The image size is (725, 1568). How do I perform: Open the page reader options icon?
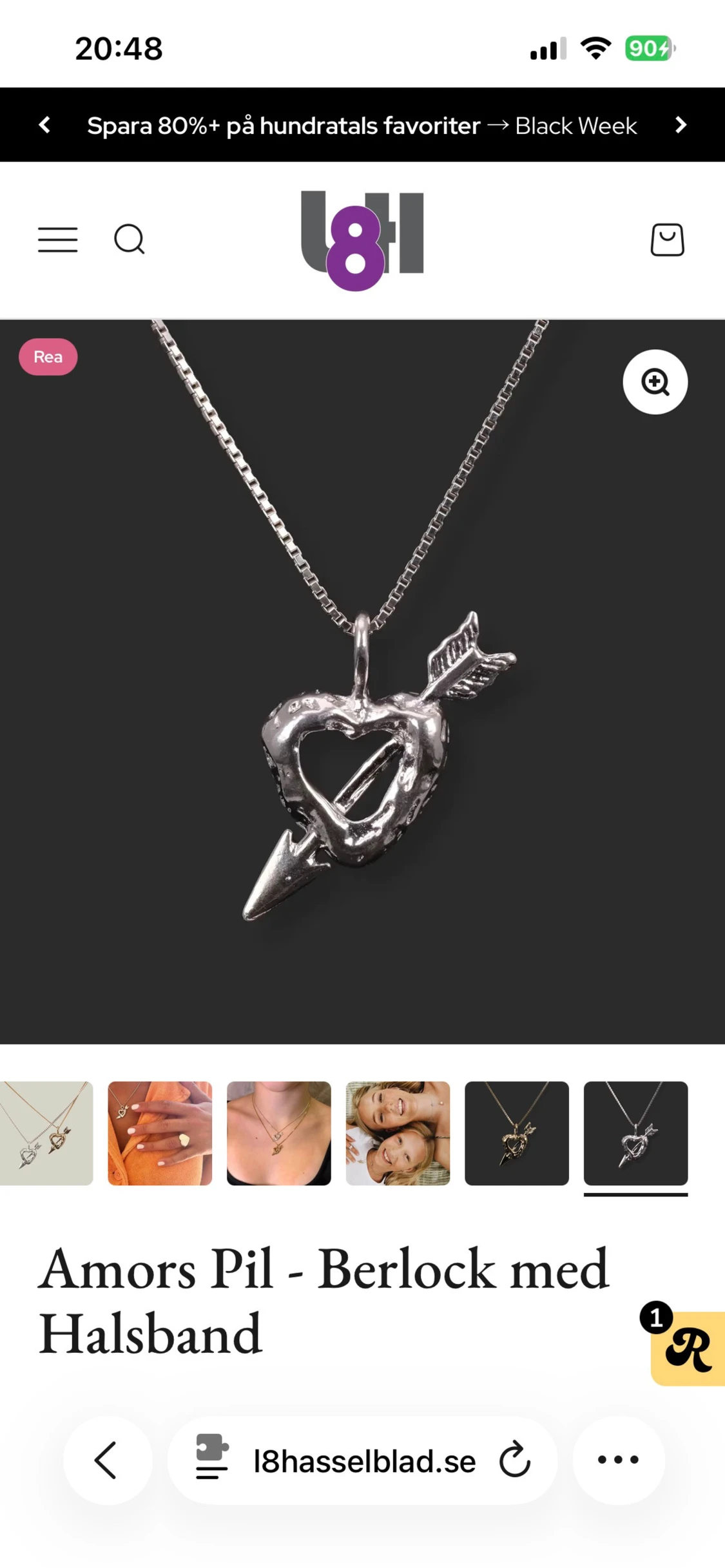click(212, 1457)
